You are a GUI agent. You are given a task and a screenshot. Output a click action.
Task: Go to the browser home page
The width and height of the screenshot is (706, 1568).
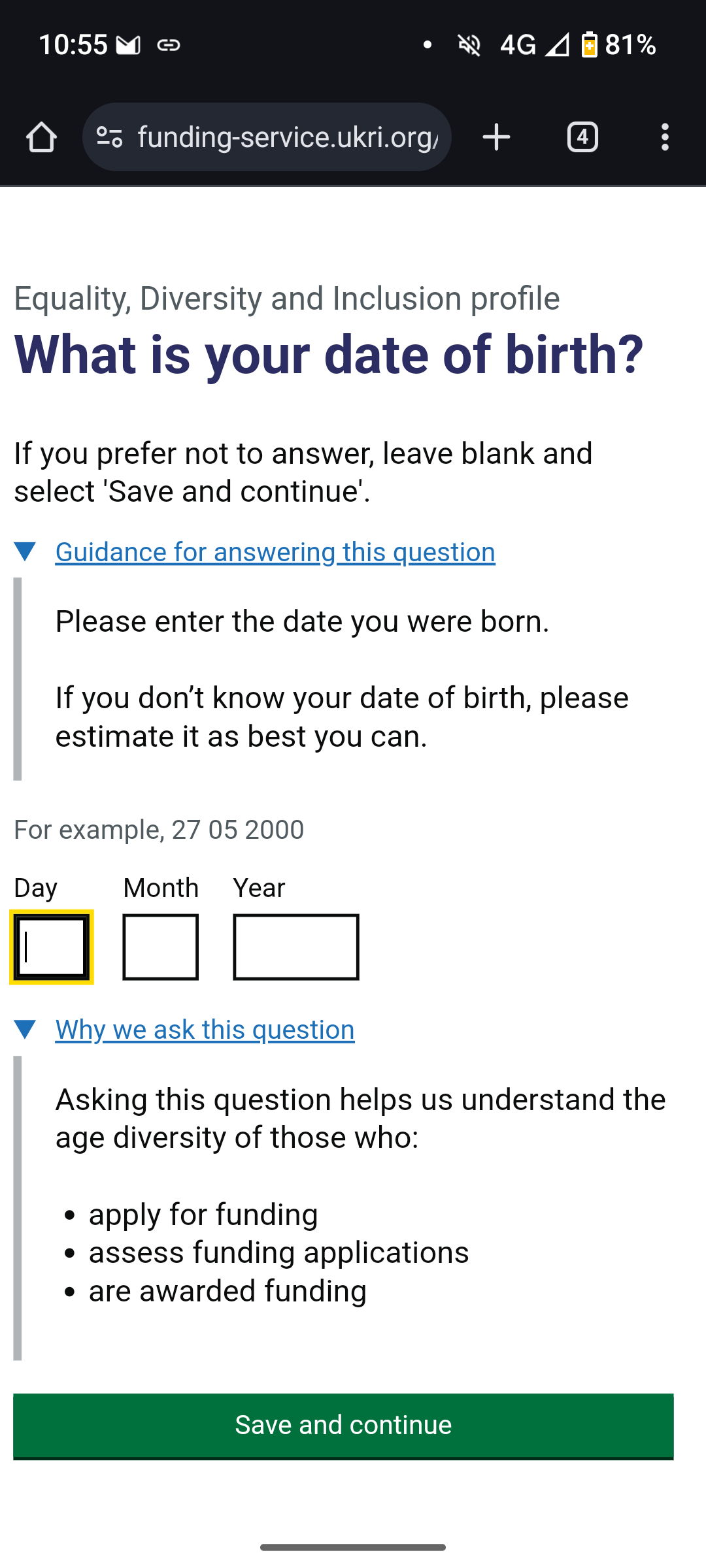pyautogui.click(x=41, y=137)
